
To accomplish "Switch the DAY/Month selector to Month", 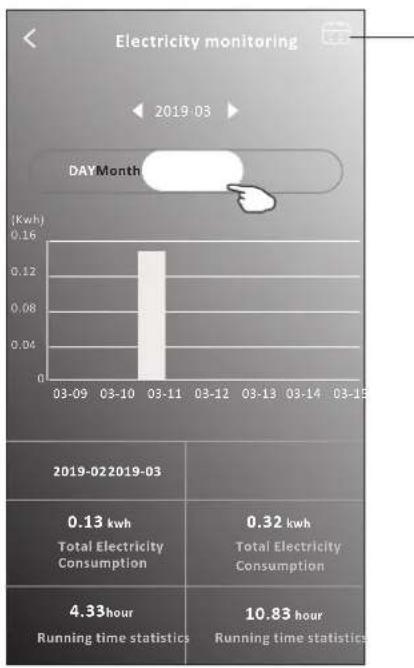I will (118, 171).
